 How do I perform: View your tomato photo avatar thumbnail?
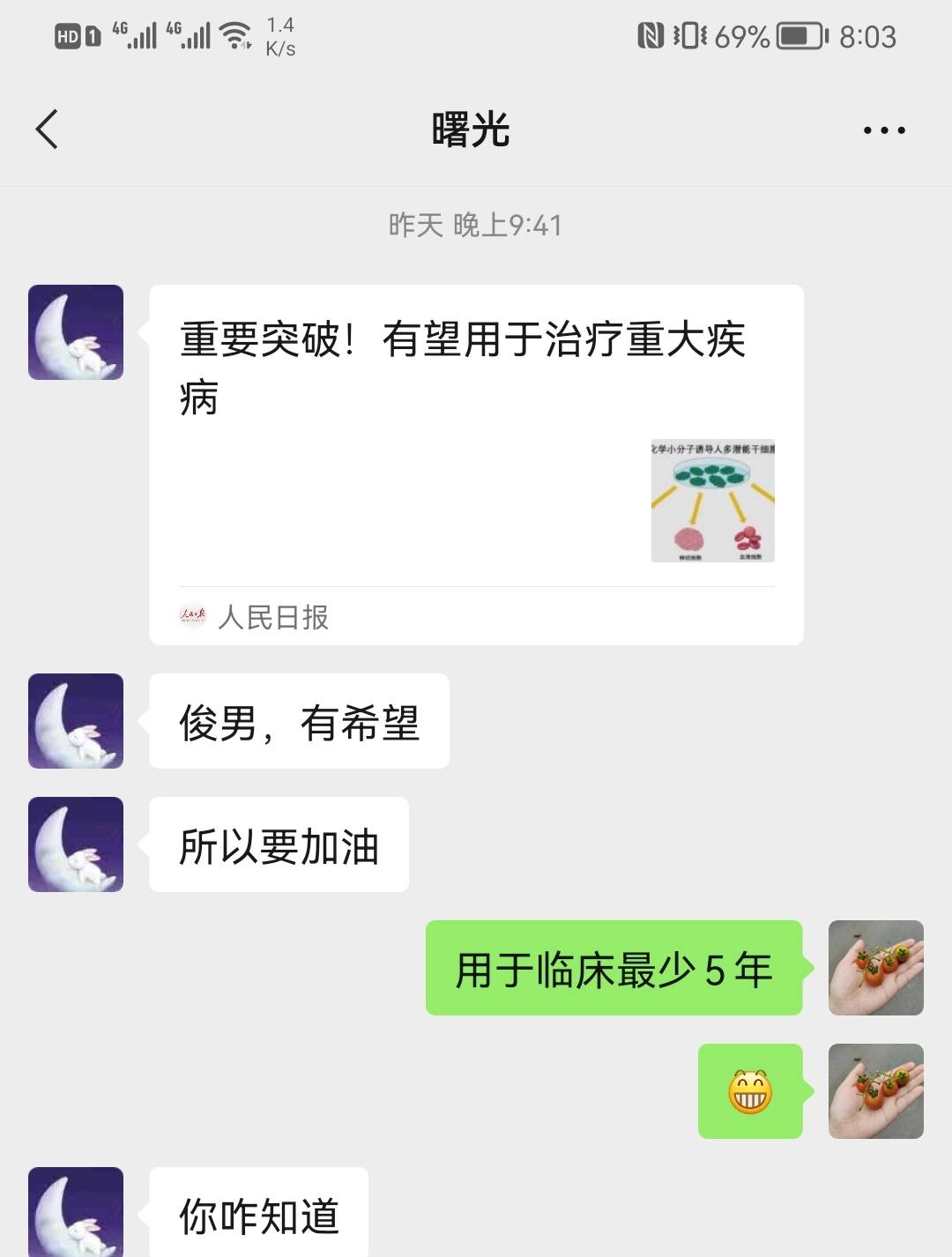click(x=875, y=967)
